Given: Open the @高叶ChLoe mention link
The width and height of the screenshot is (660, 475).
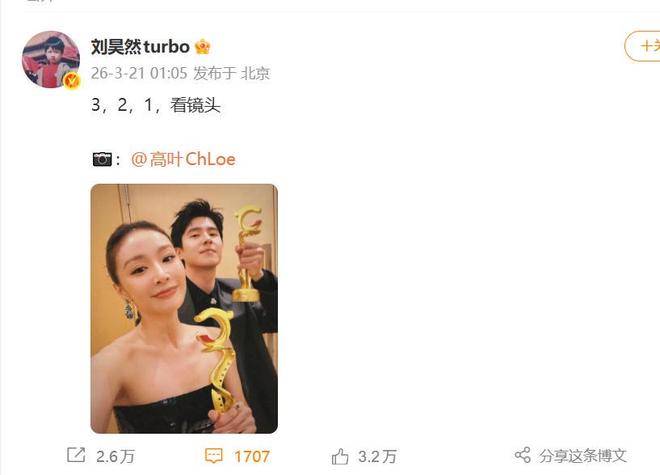Looking at the screenshot, I should [183, 159].
